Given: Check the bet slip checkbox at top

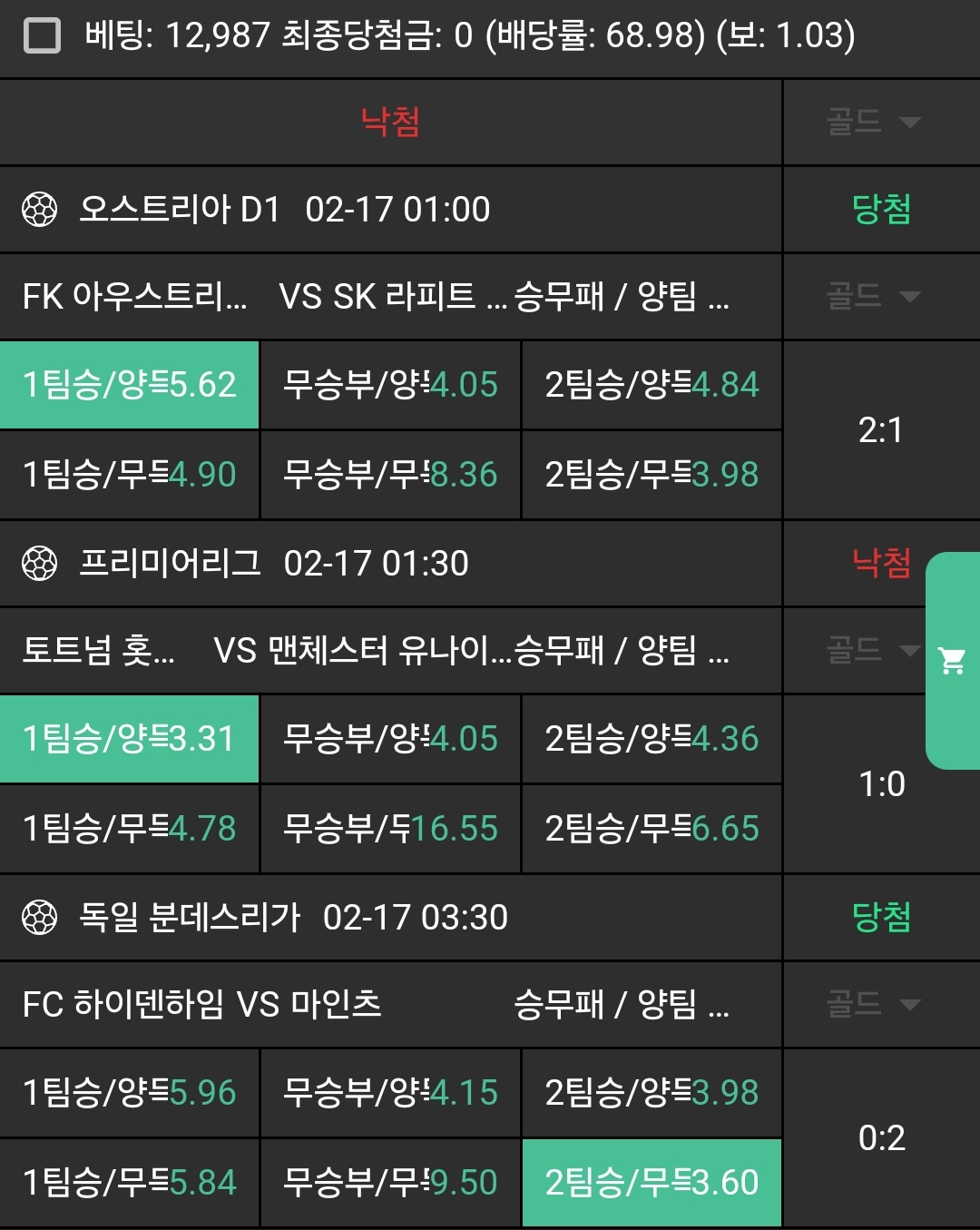Looking at the screenshot, I should coord(42,36).
